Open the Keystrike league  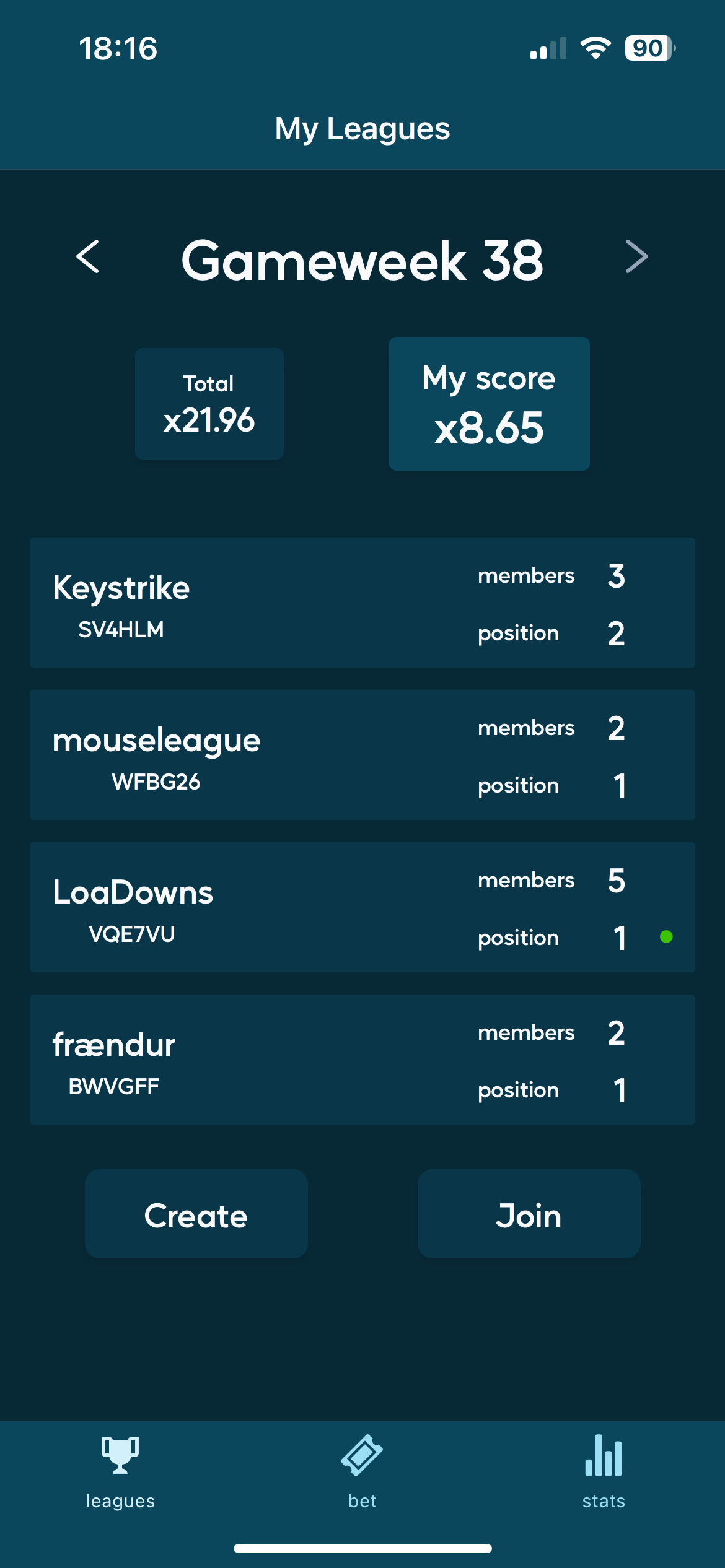pyautogui.click(x=362, y=603)
